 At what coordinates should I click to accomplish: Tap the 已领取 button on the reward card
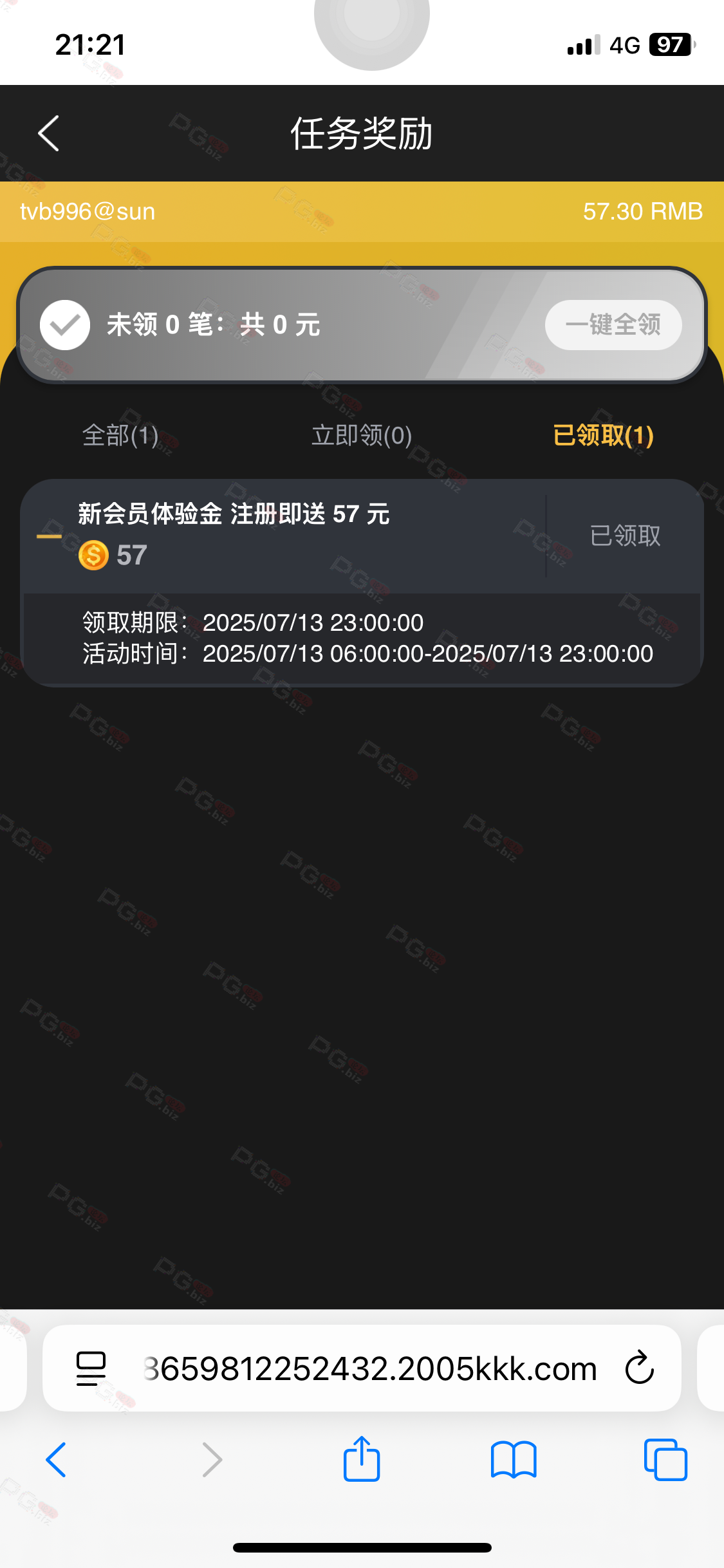click(x=625, y=536)
